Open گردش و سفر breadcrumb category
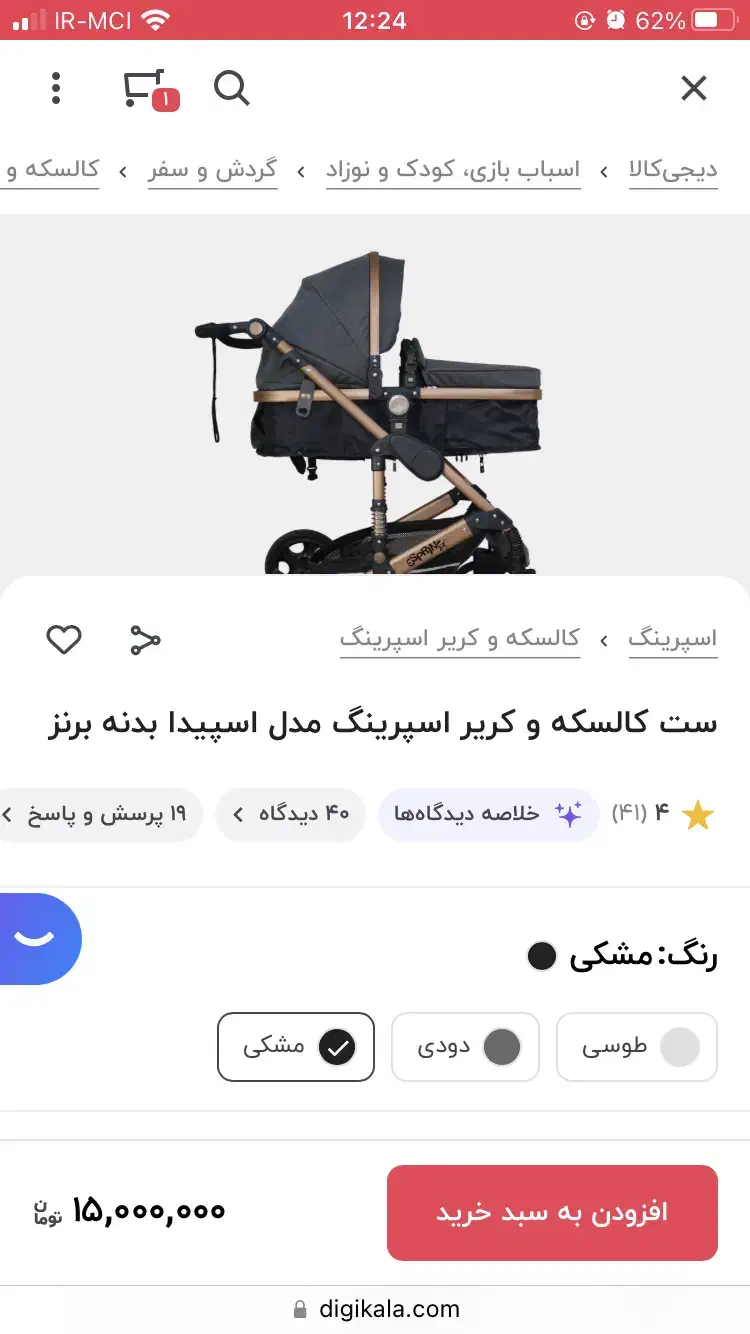Image resolution: width=750 pixels, height=1334 pixels. 212,168
